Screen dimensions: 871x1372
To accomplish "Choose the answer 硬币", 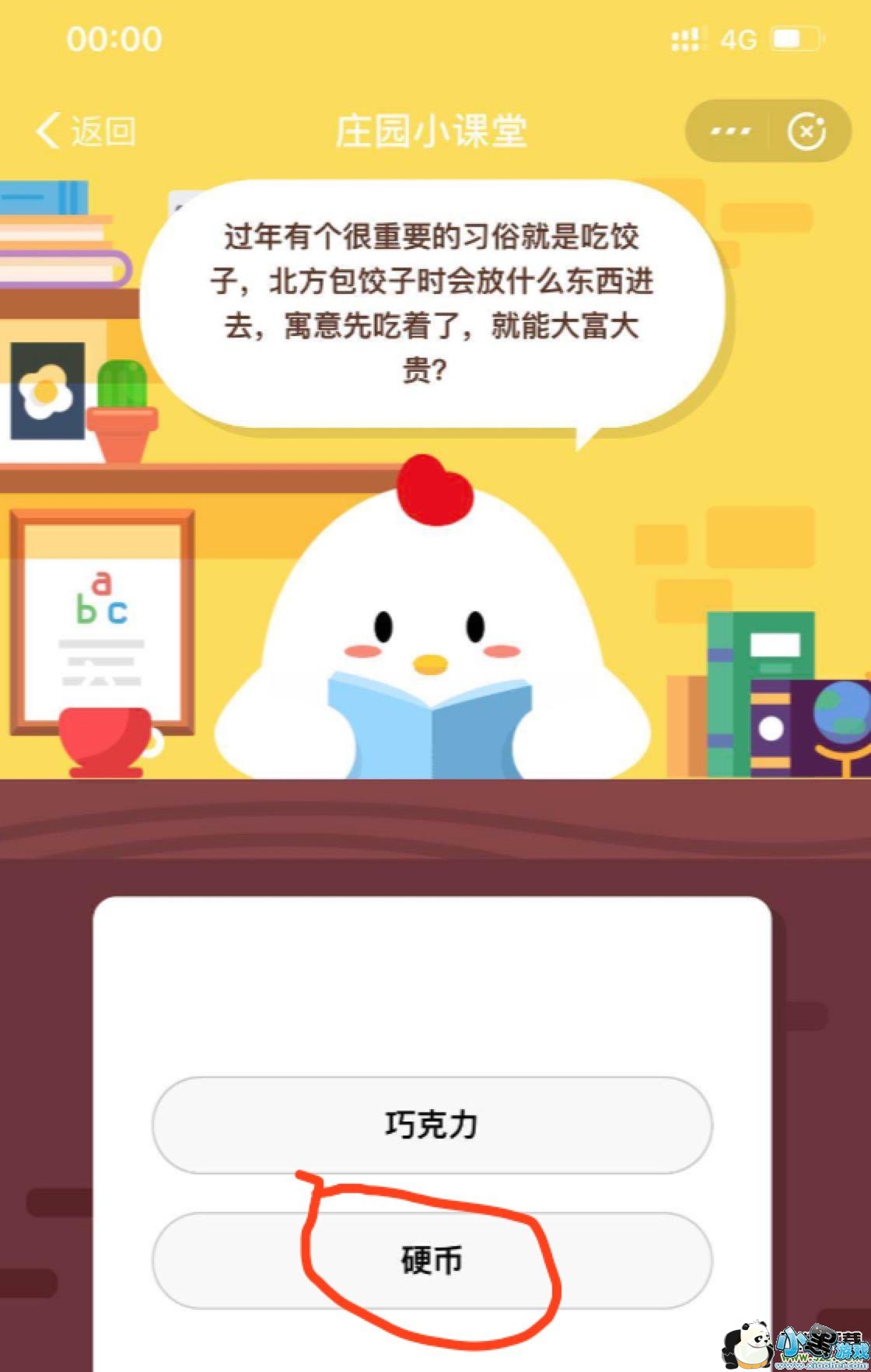I will point(432,1260).
